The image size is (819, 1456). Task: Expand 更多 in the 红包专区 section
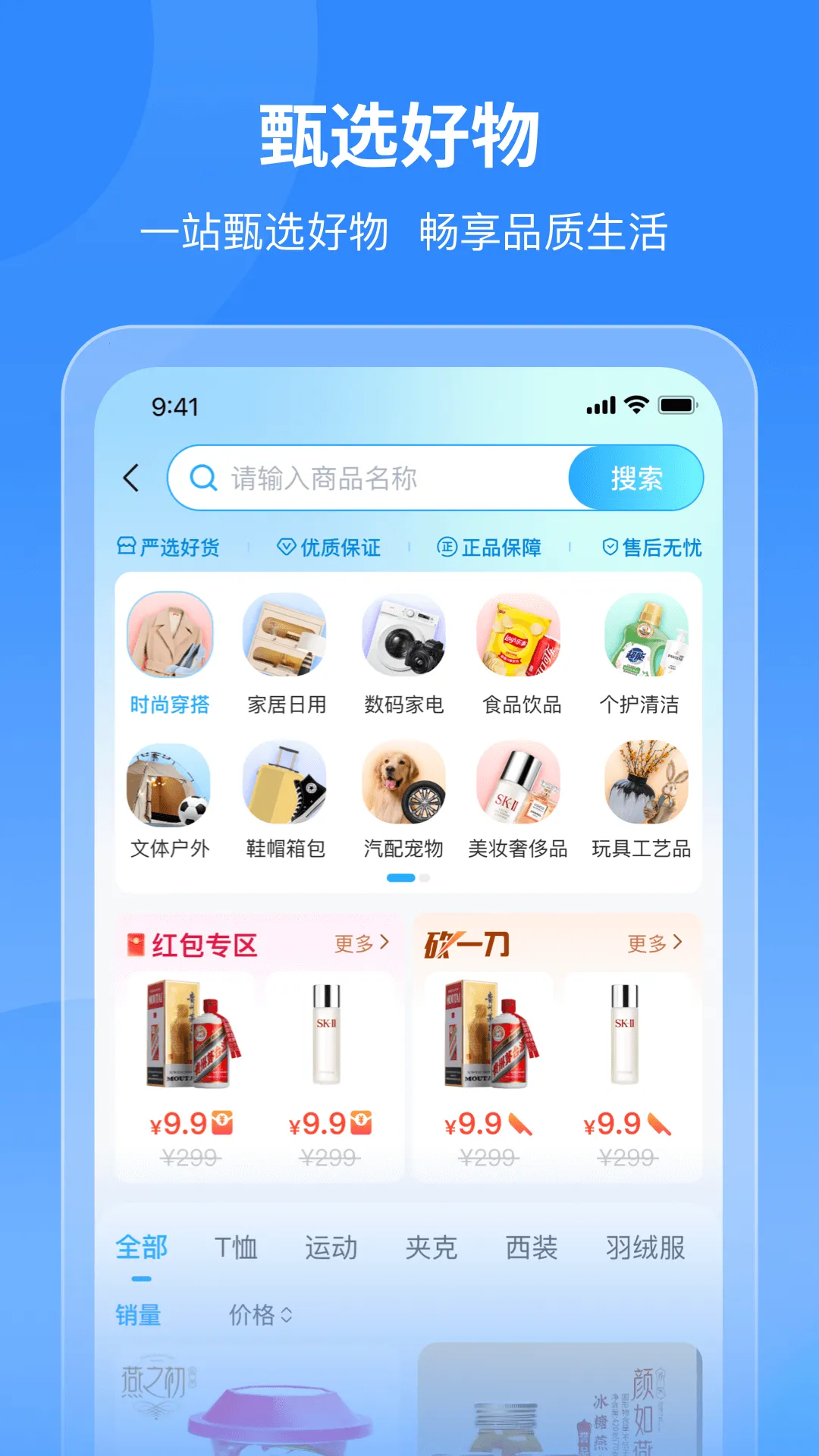click(357, 943)
